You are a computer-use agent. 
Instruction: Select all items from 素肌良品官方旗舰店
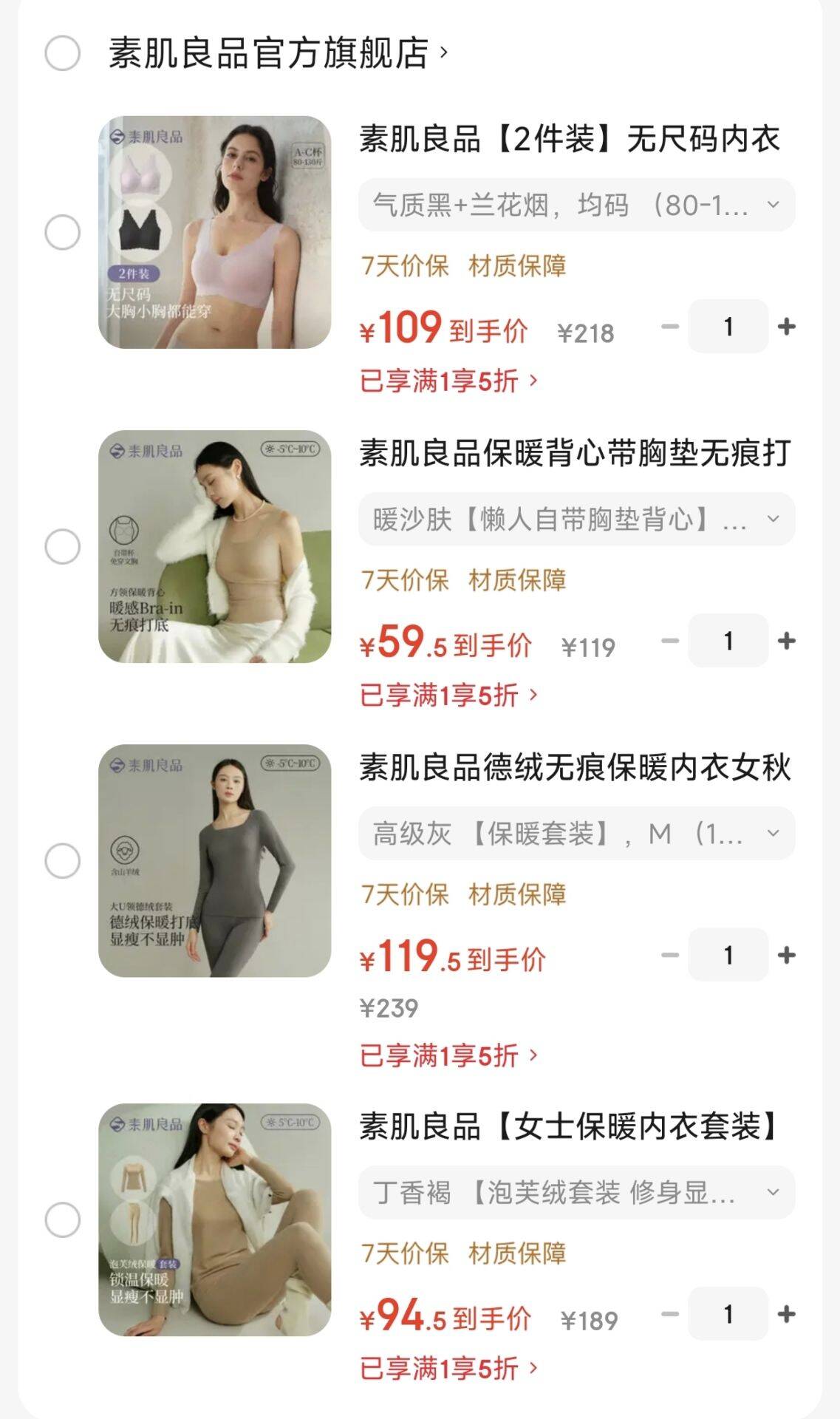point(63,53)
